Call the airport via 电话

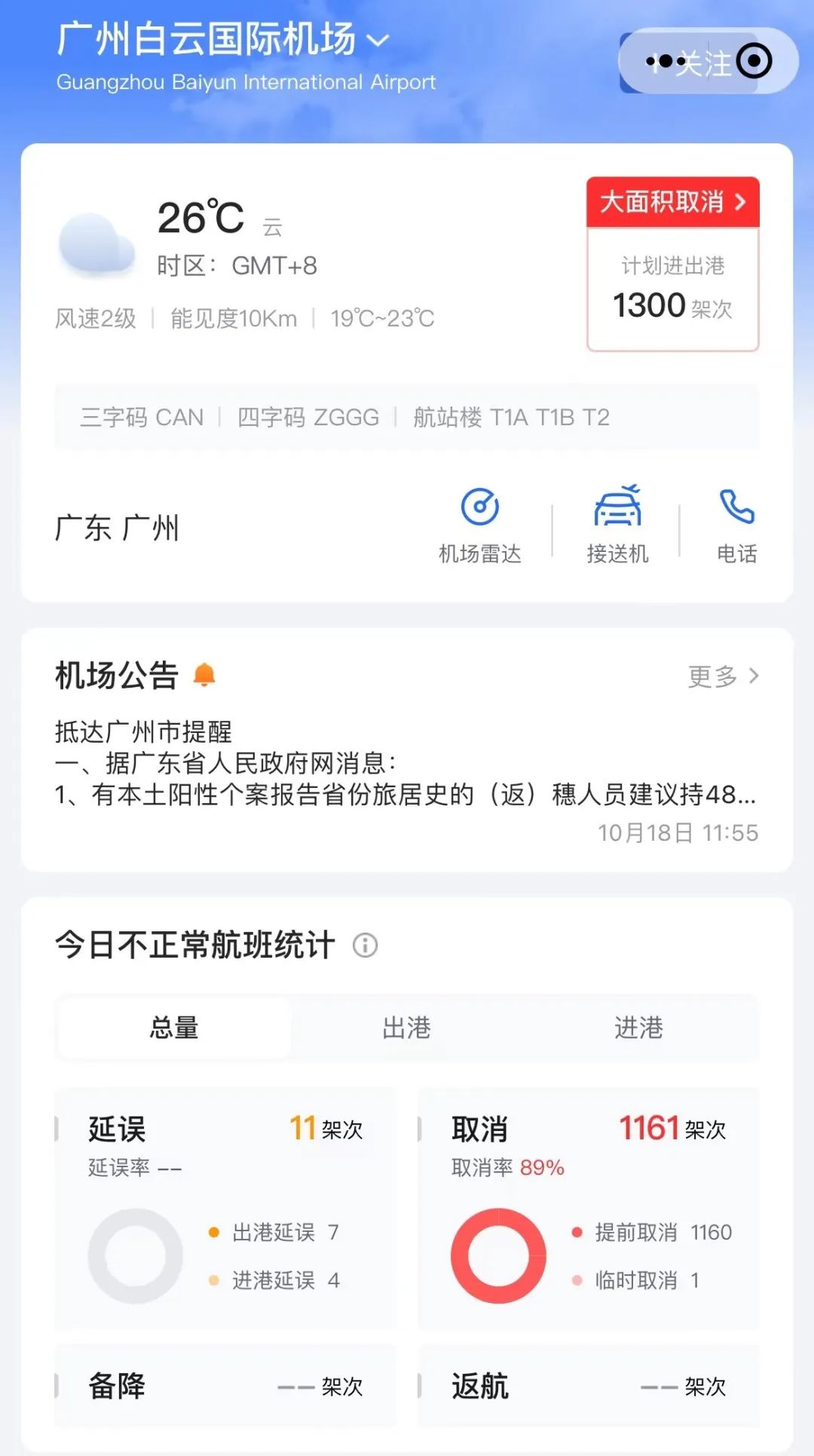tap(736, 526)
